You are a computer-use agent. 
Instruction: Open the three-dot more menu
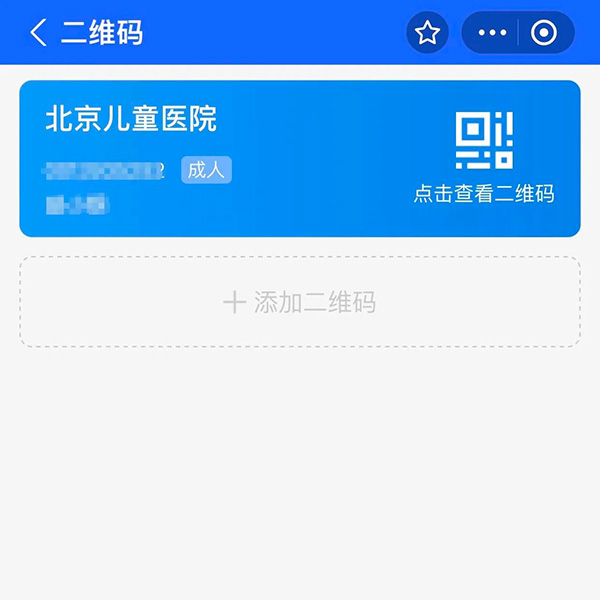[492, 33]
